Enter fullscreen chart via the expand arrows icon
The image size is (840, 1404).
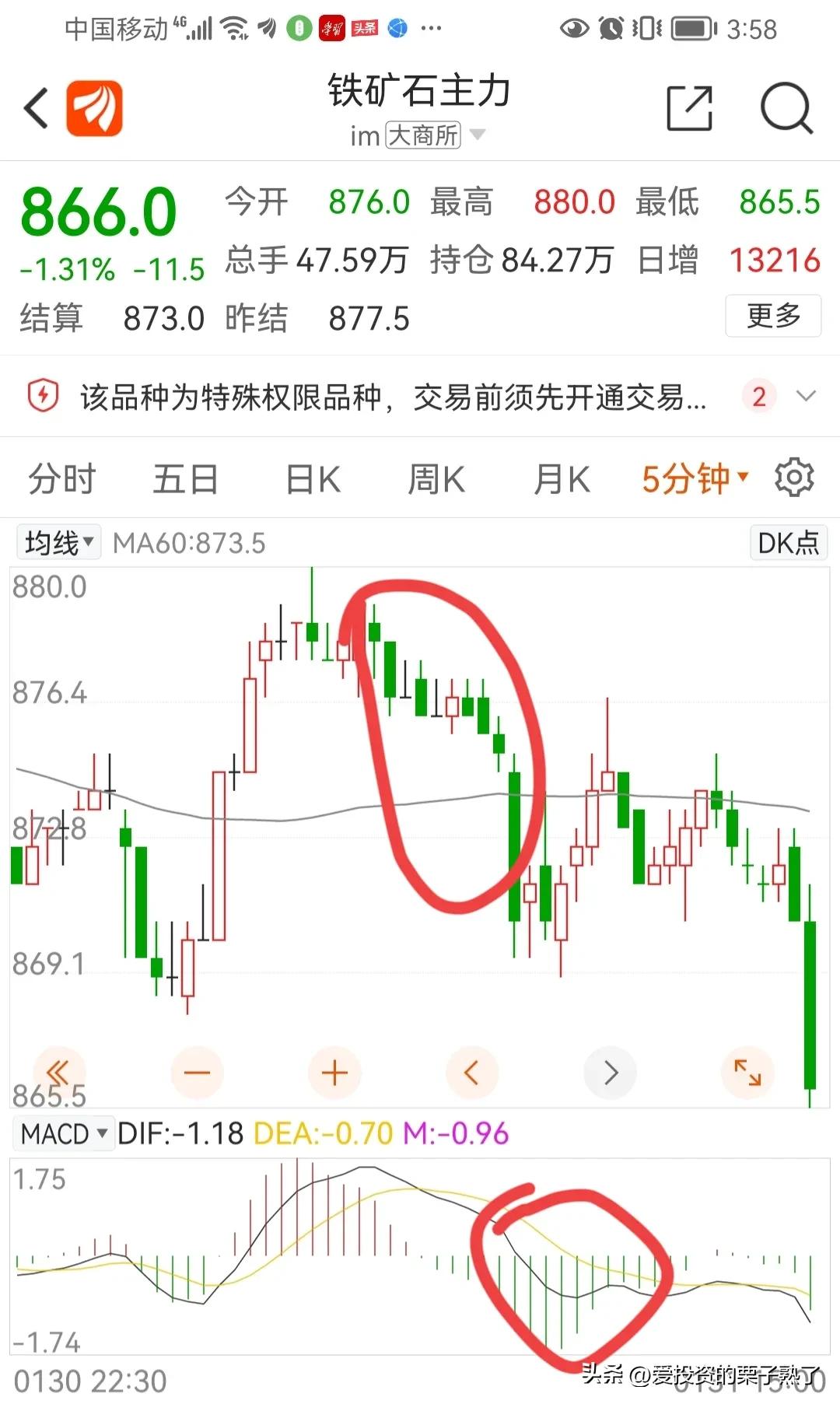click(747, 1073)
